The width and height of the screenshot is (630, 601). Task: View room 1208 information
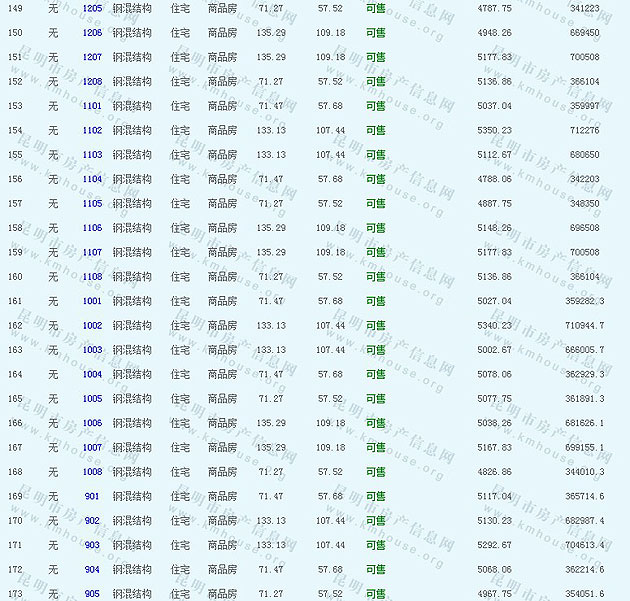click(92, 81)
